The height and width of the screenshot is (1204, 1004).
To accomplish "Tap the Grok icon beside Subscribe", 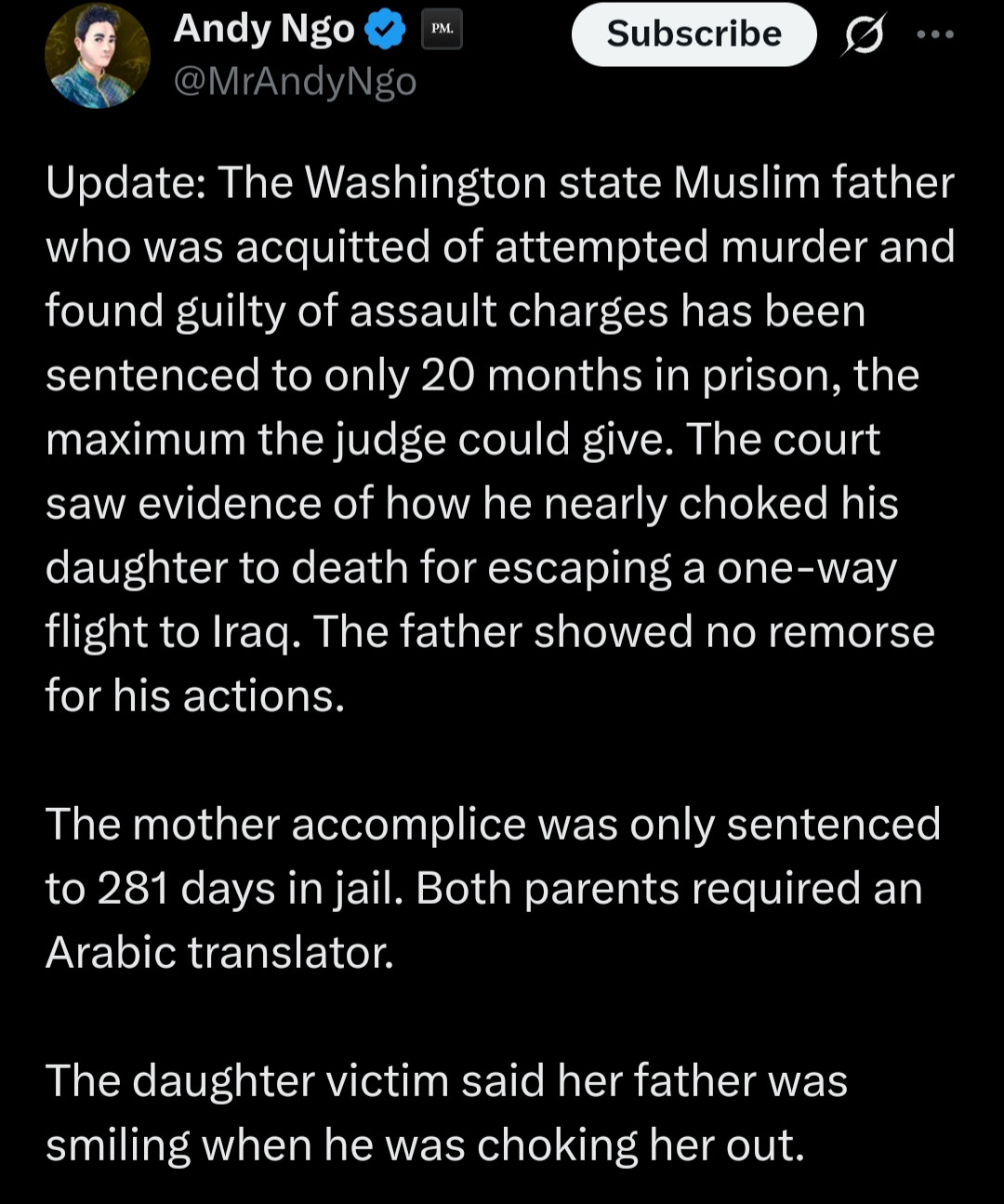I will (x=864, y=35).
